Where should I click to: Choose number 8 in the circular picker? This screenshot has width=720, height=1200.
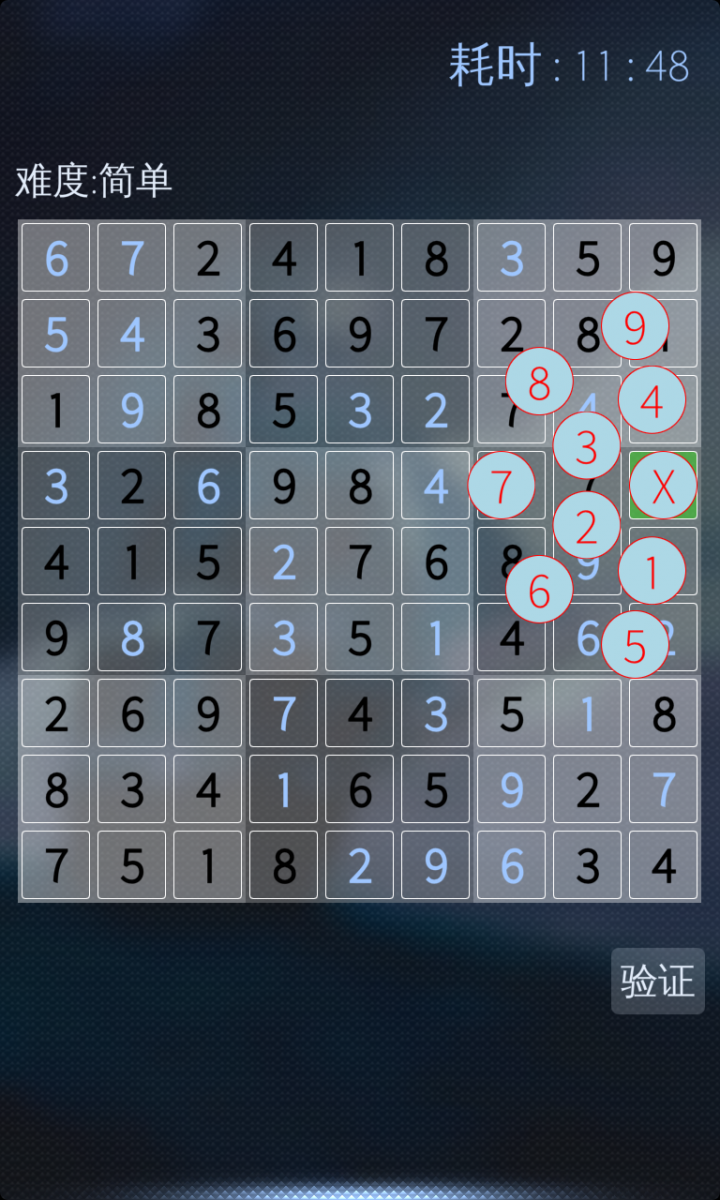539,382
